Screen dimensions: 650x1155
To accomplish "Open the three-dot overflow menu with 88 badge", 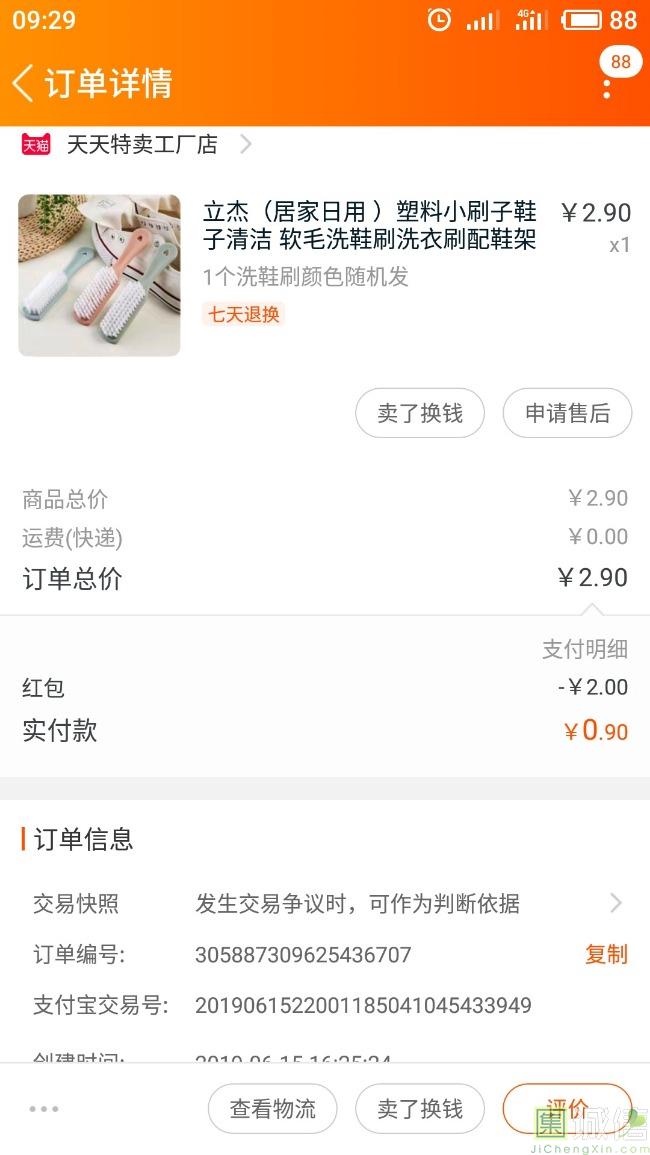I will (607, 83).
